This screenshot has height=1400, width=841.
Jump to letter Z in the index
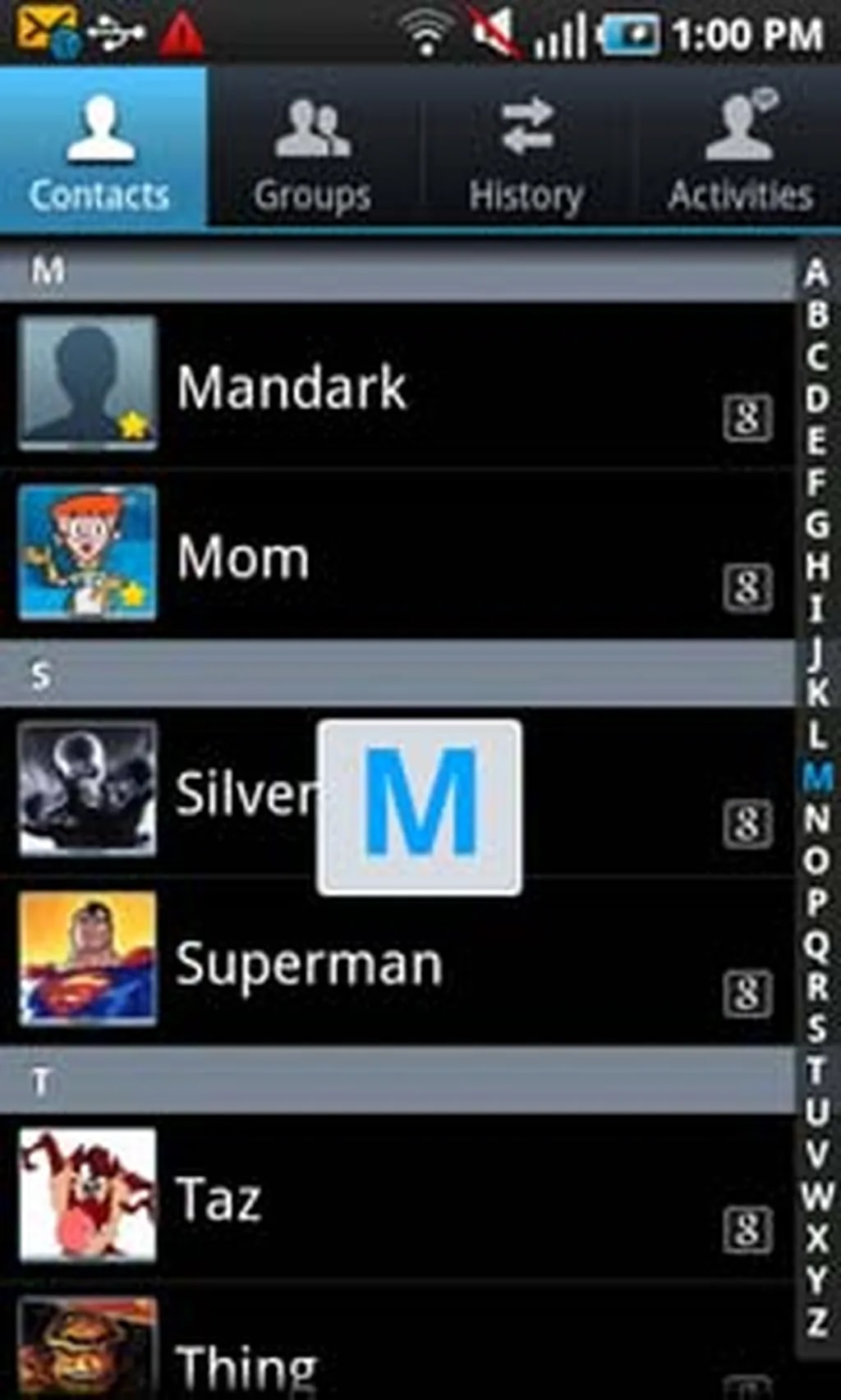pyautogui.click(x=816, y=1322)
